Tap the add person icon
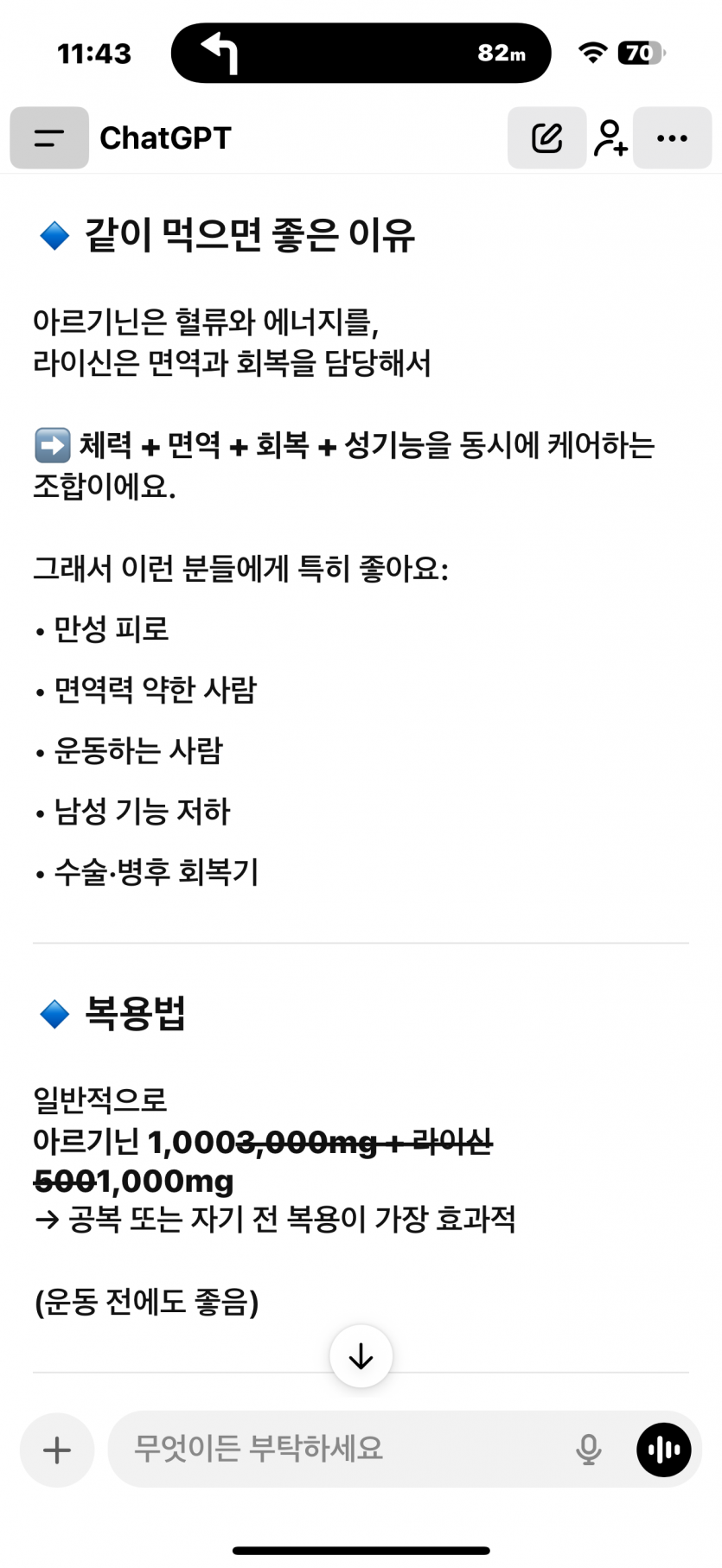Image resolution: width=722 pixels, height=1568 pixels. coord(610,138)
